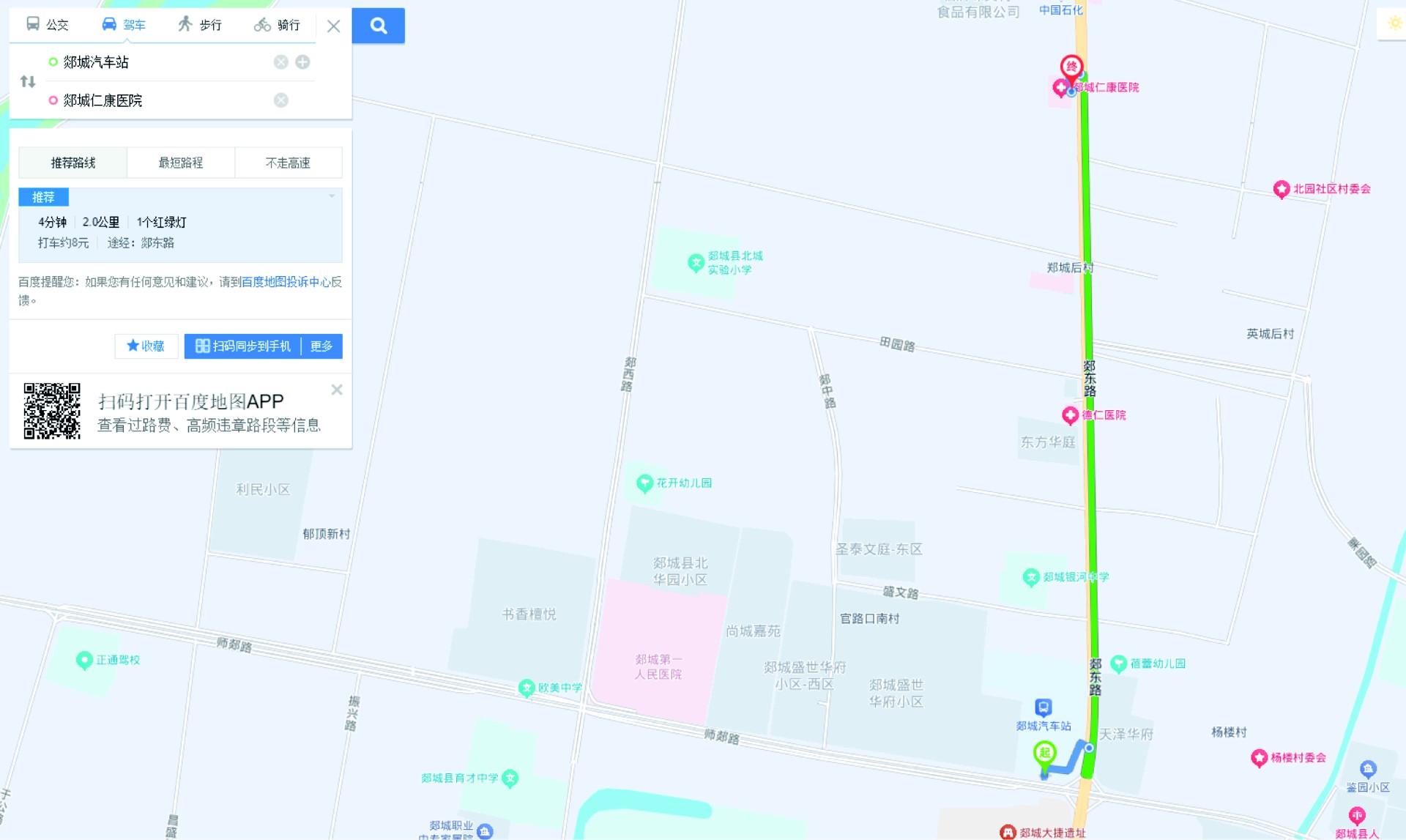Swap start and destination points
Image resolution: width=1406 pixels, height=840 pixels.
point(28,81)
